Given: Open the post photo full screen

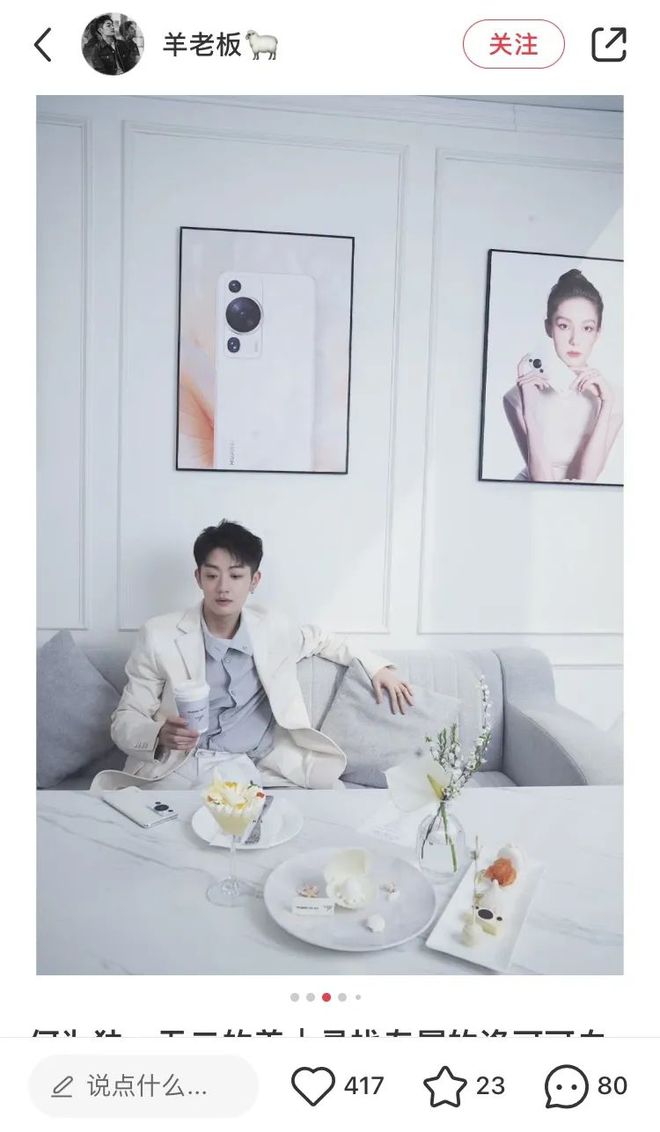Looking at the screenshot, I should tap(330, 535).
